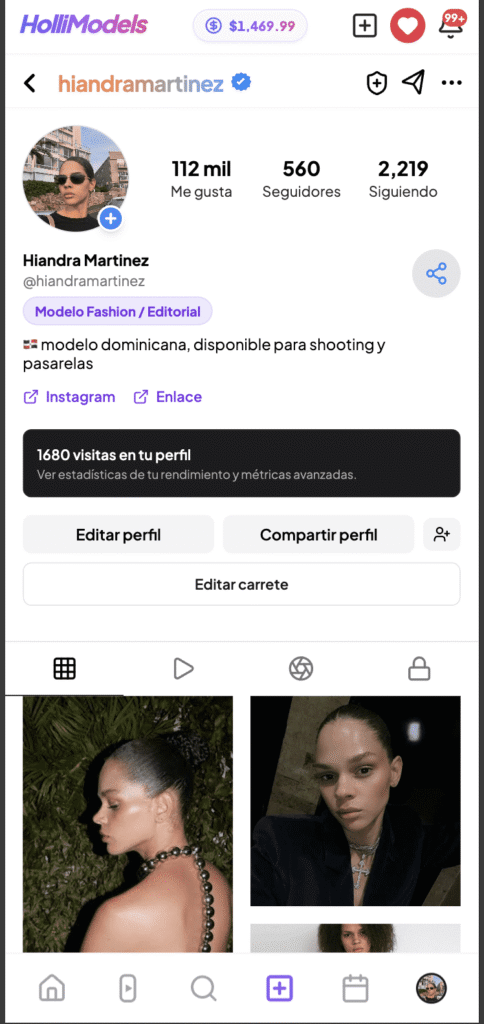Tap the add person icon button

(442, 535)
